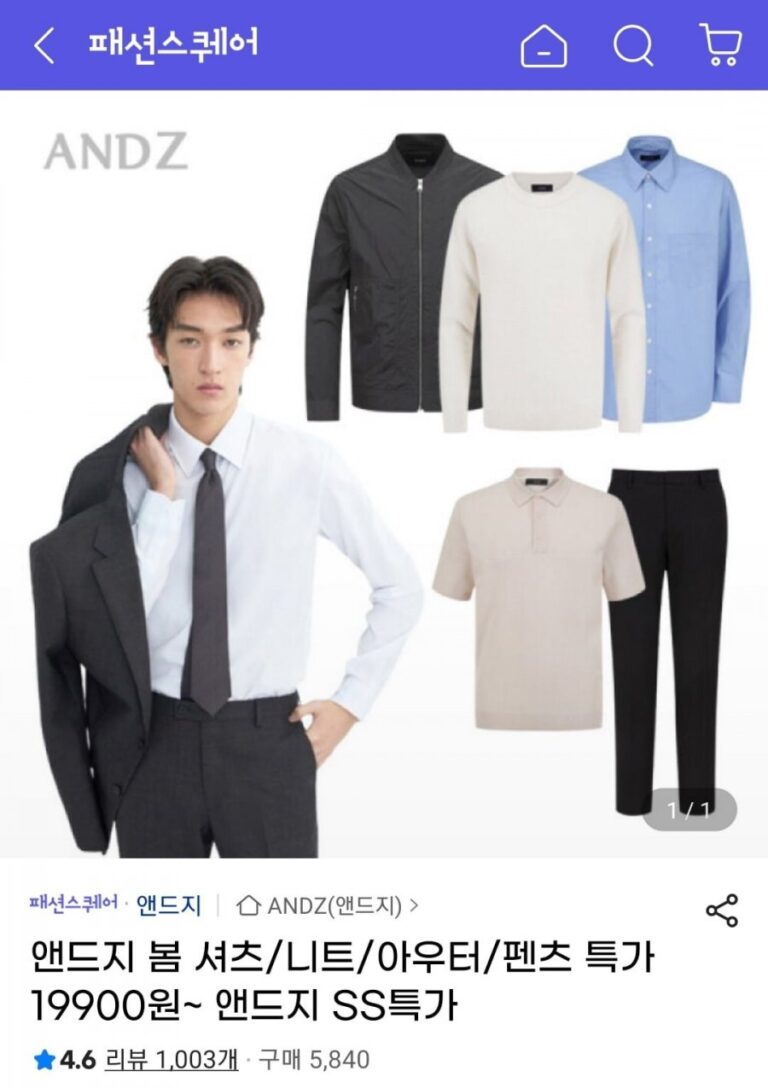768x1088 pixels.
Task: Open the shopping cart
Action: [720, 46]
